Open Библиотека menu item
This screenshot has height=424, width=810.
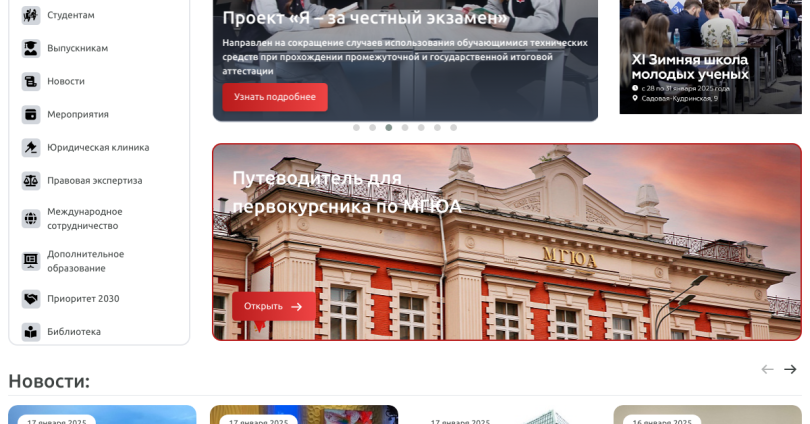pyautogui.click(x=73, y=331)
